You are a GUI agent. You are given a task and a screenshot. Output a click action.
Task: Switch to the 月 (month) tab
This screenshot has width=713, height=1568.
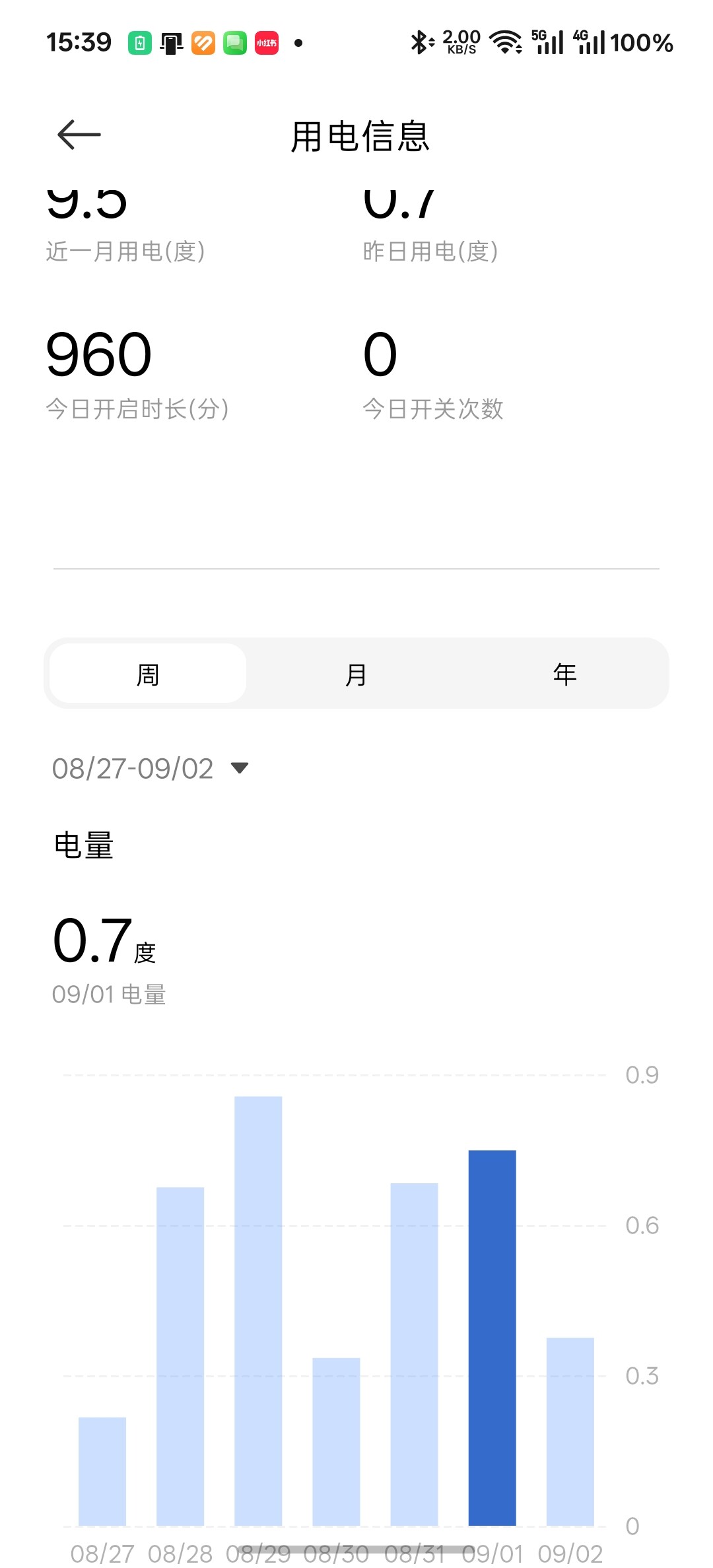(356, 674)
